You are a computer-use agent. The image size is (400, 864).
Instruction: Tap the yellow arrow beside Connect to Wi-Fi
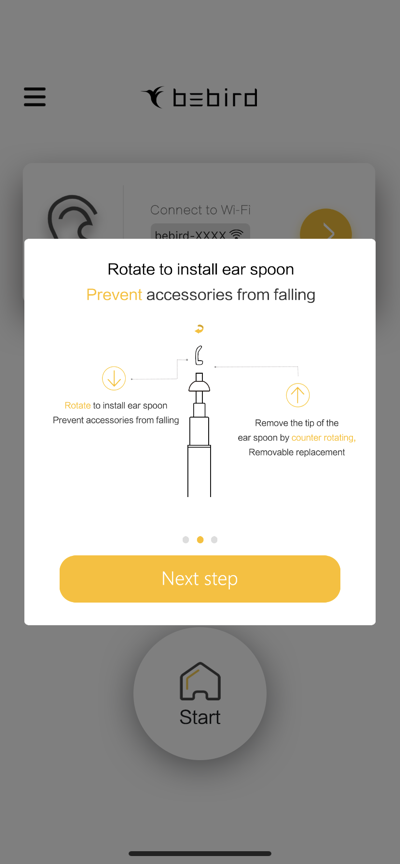pyautogui.click(x=326, y=226)
